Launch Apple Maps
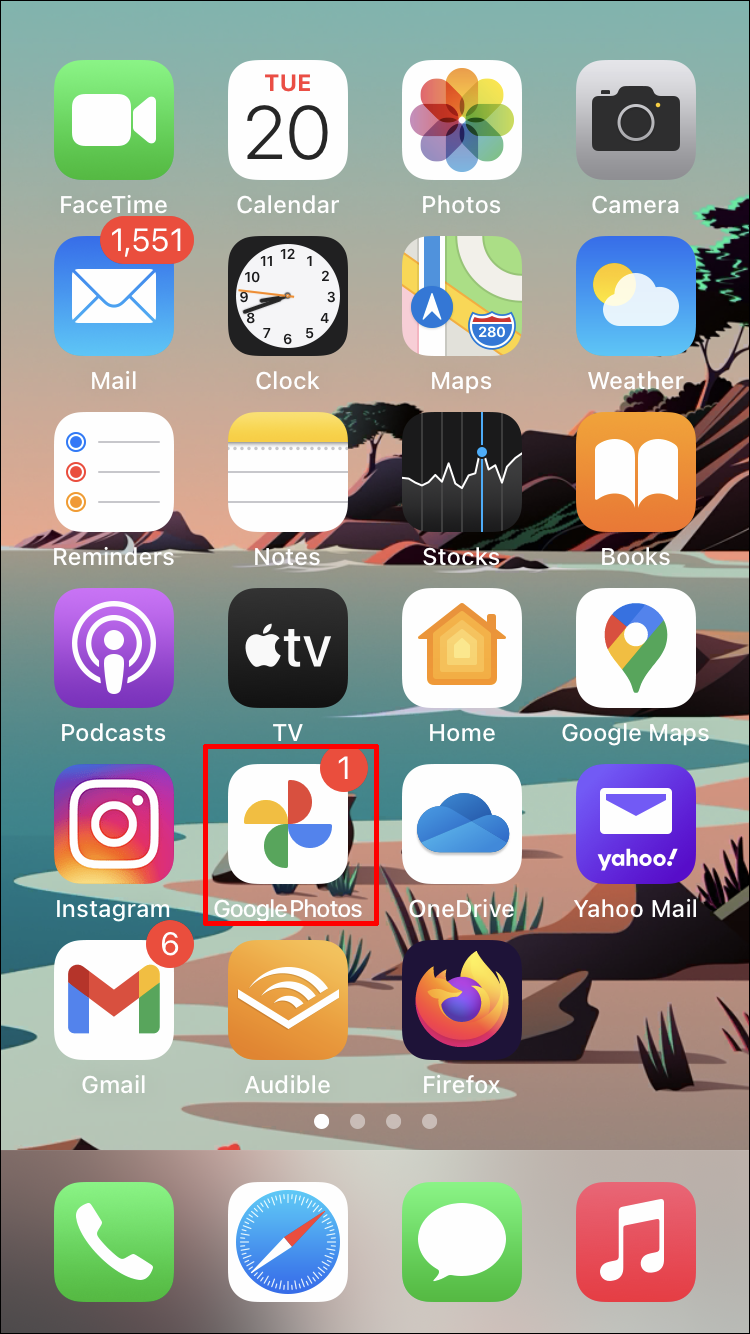 pyautogui.click(x=462, y=296)
